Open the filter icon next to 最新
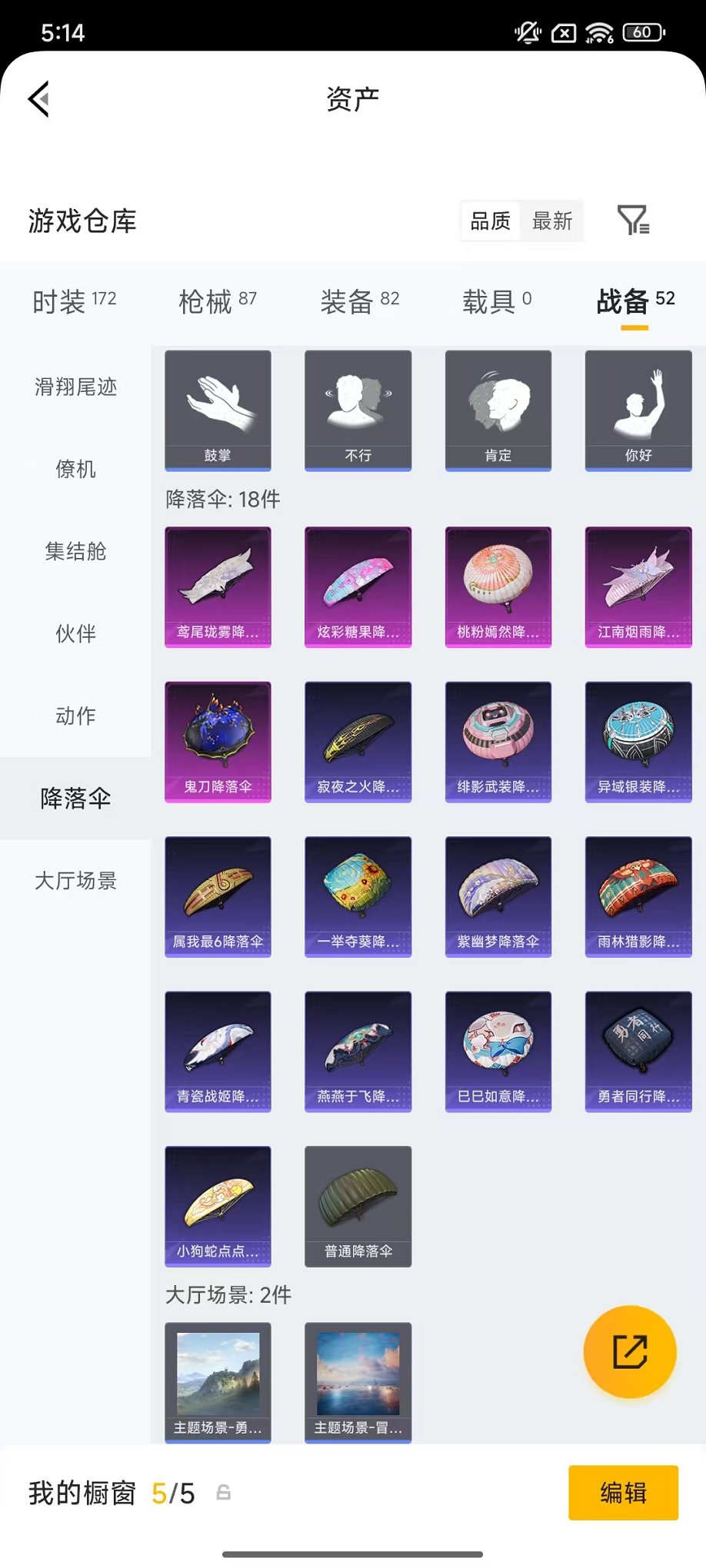 (633, 221)
